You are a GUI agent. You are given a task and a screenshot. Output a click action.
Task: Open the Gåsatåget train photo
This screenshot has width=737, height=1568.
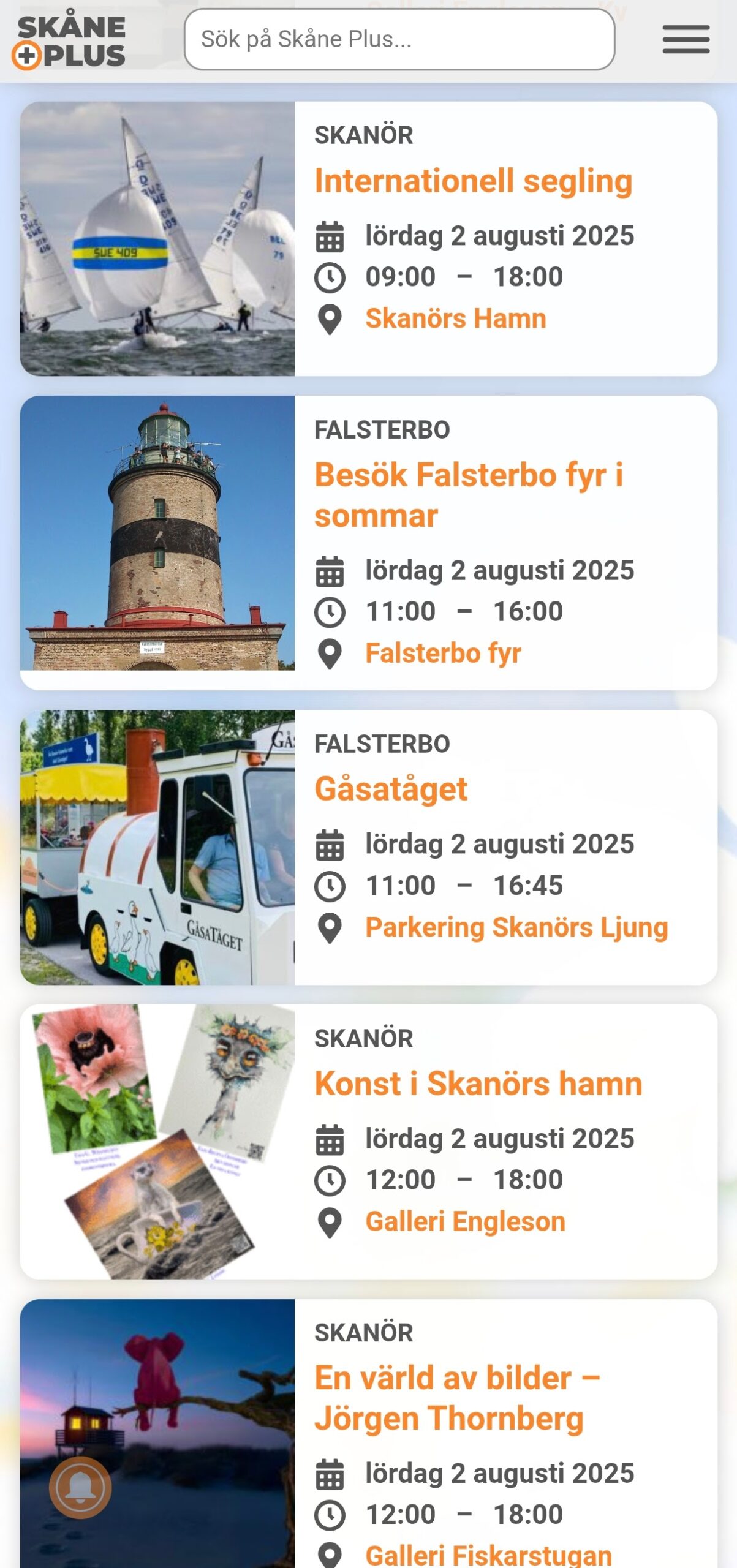pos(157,848)
